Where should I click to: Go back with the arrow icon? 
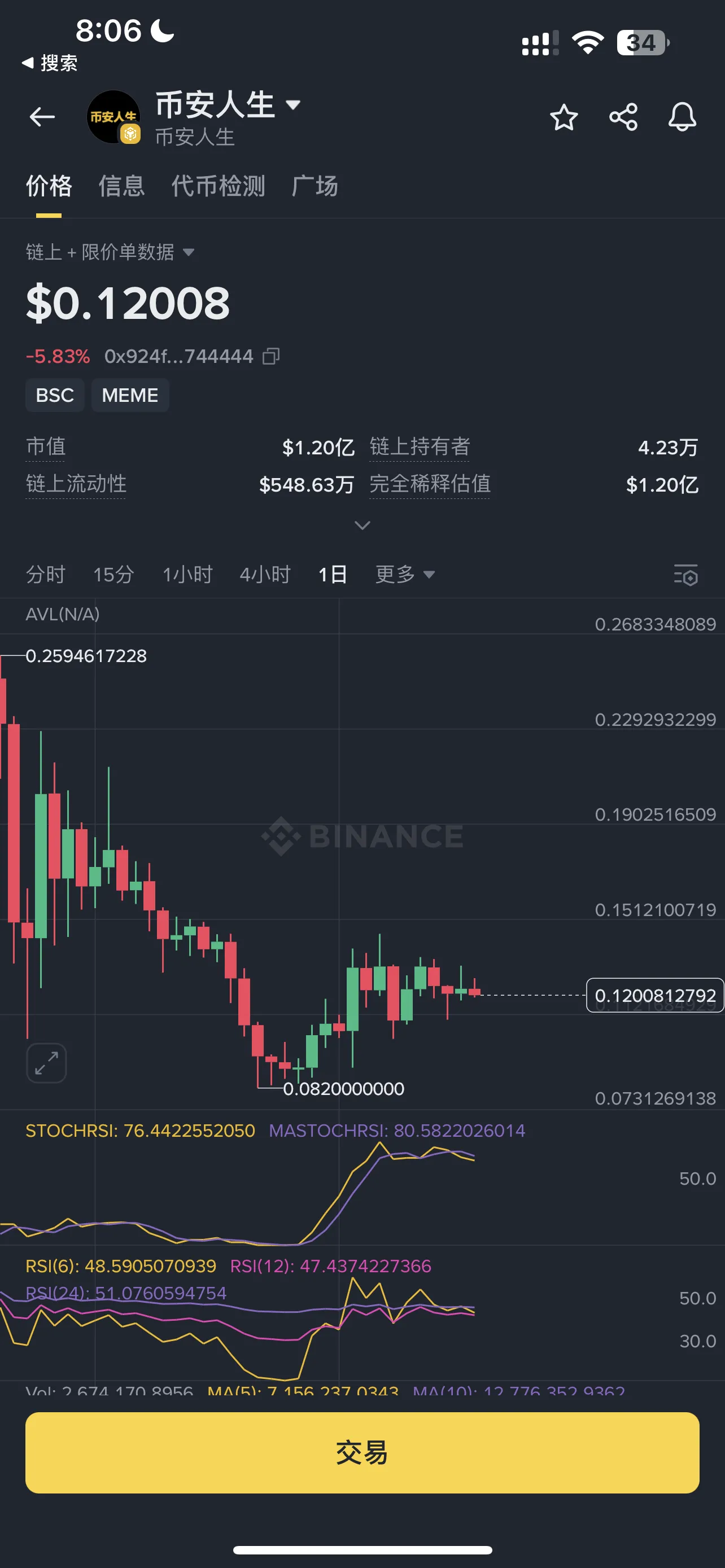pyautogui.click(x=42, y=116)
